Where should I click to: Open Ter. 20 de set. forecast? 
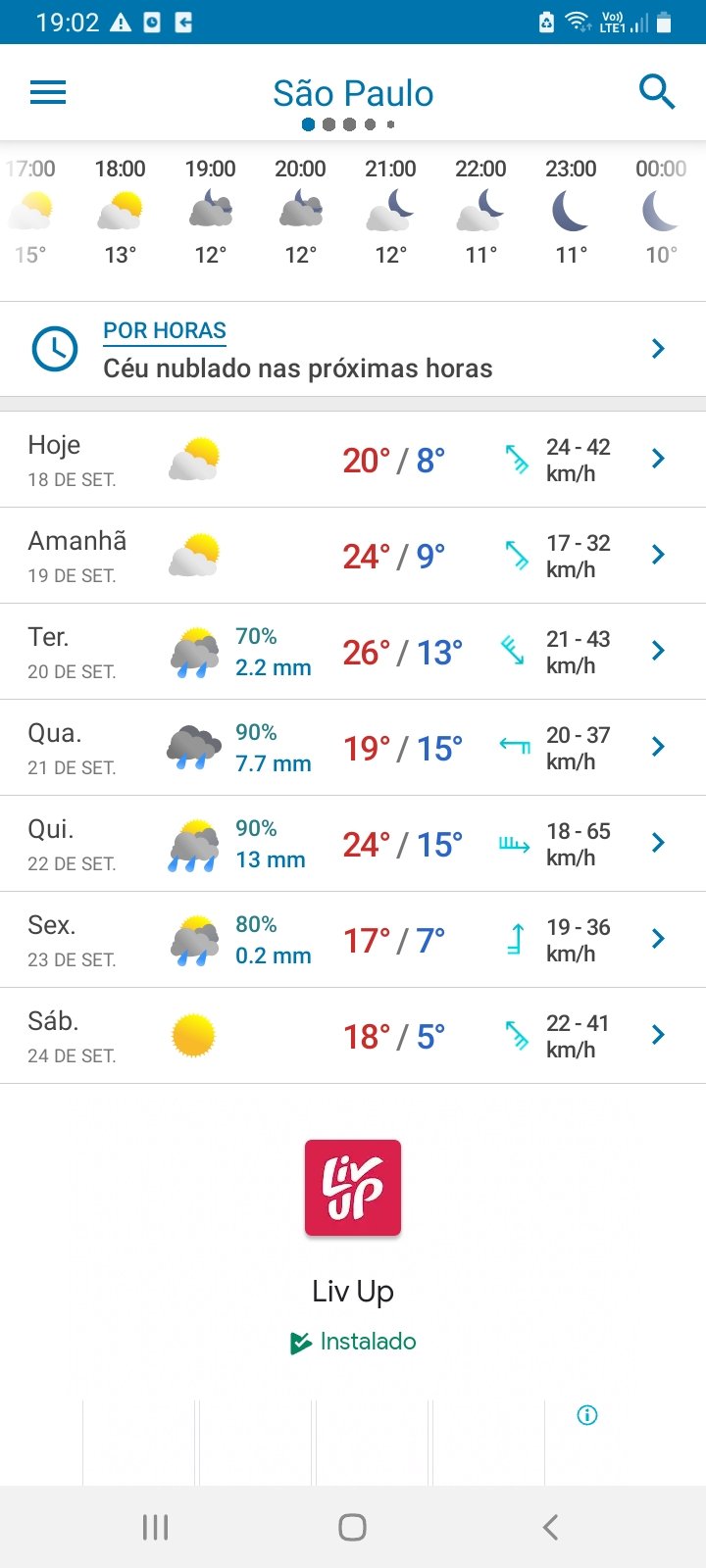pos(353,652)
